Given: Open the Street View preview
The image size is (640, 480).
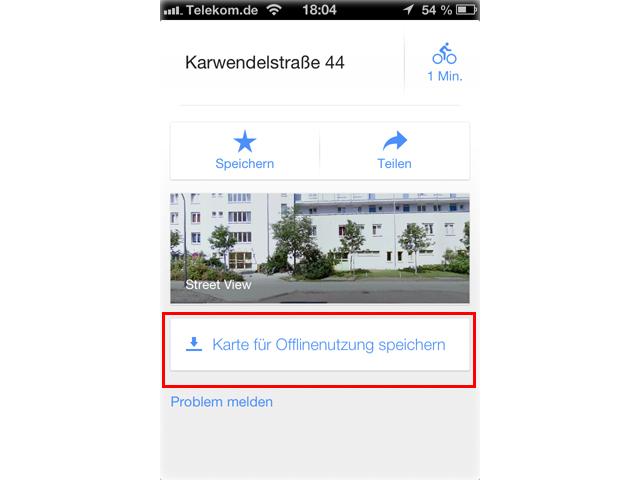Looking at the screenshot, I should pyautogui.click(x=319, y=248).
